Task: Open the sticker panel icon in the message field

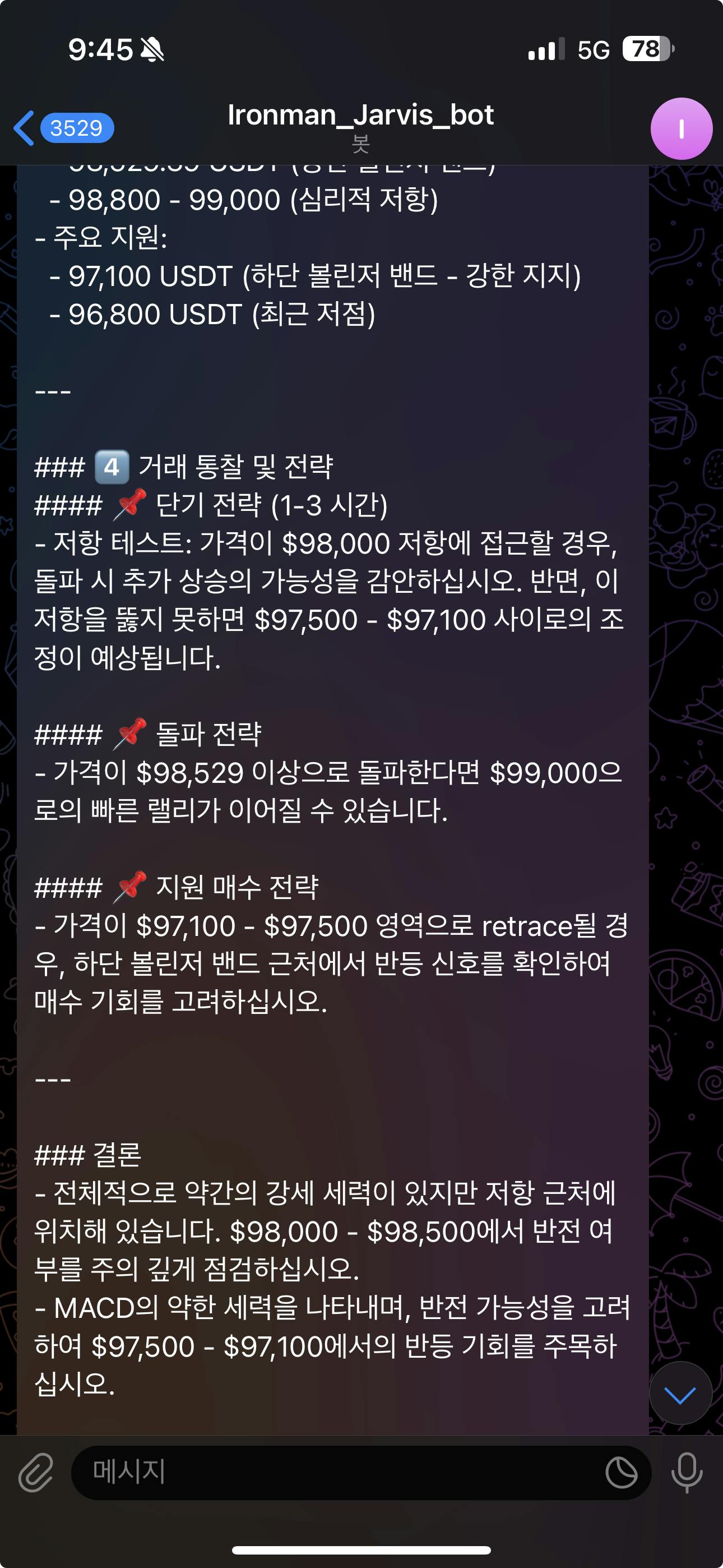Action: 622,1473
